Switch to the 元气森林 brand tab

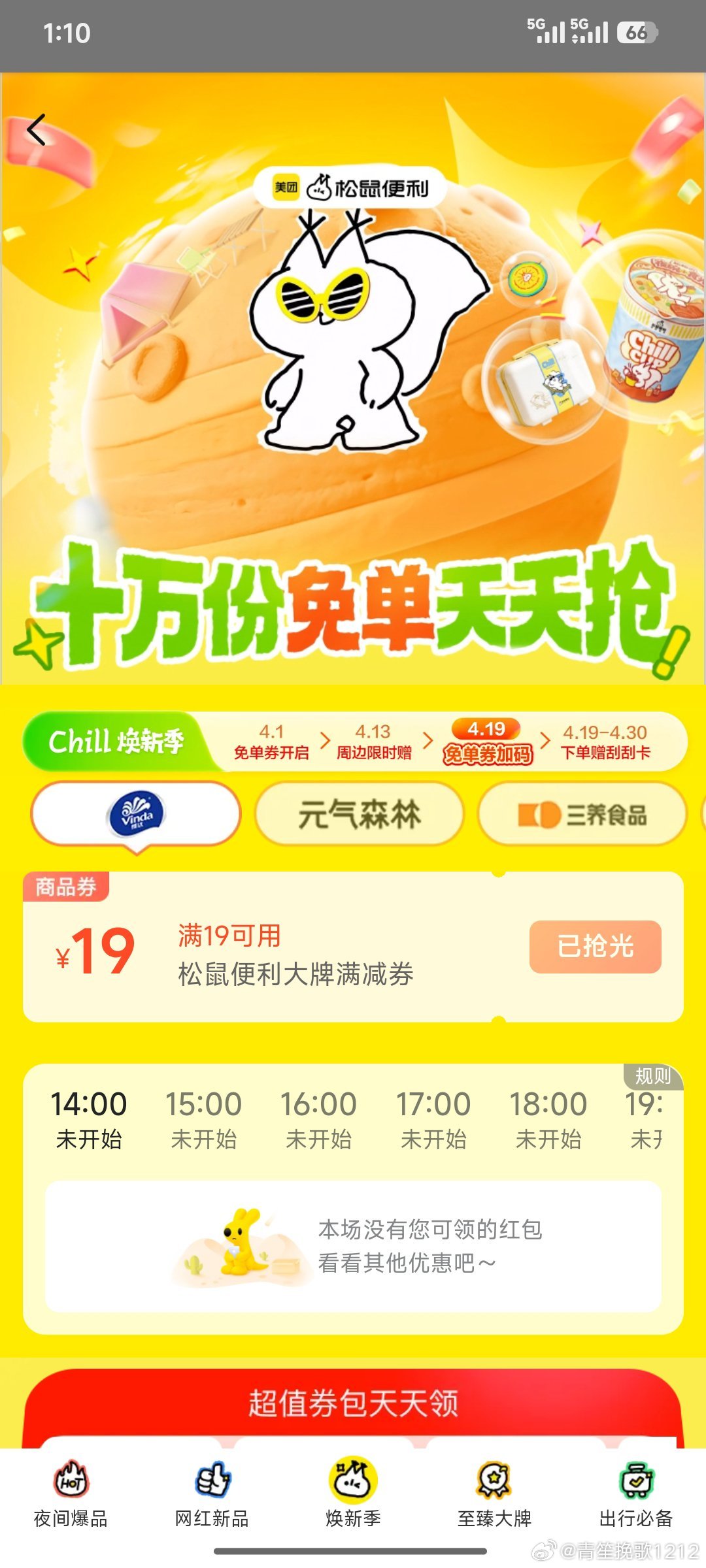click(x=359, y=814)
